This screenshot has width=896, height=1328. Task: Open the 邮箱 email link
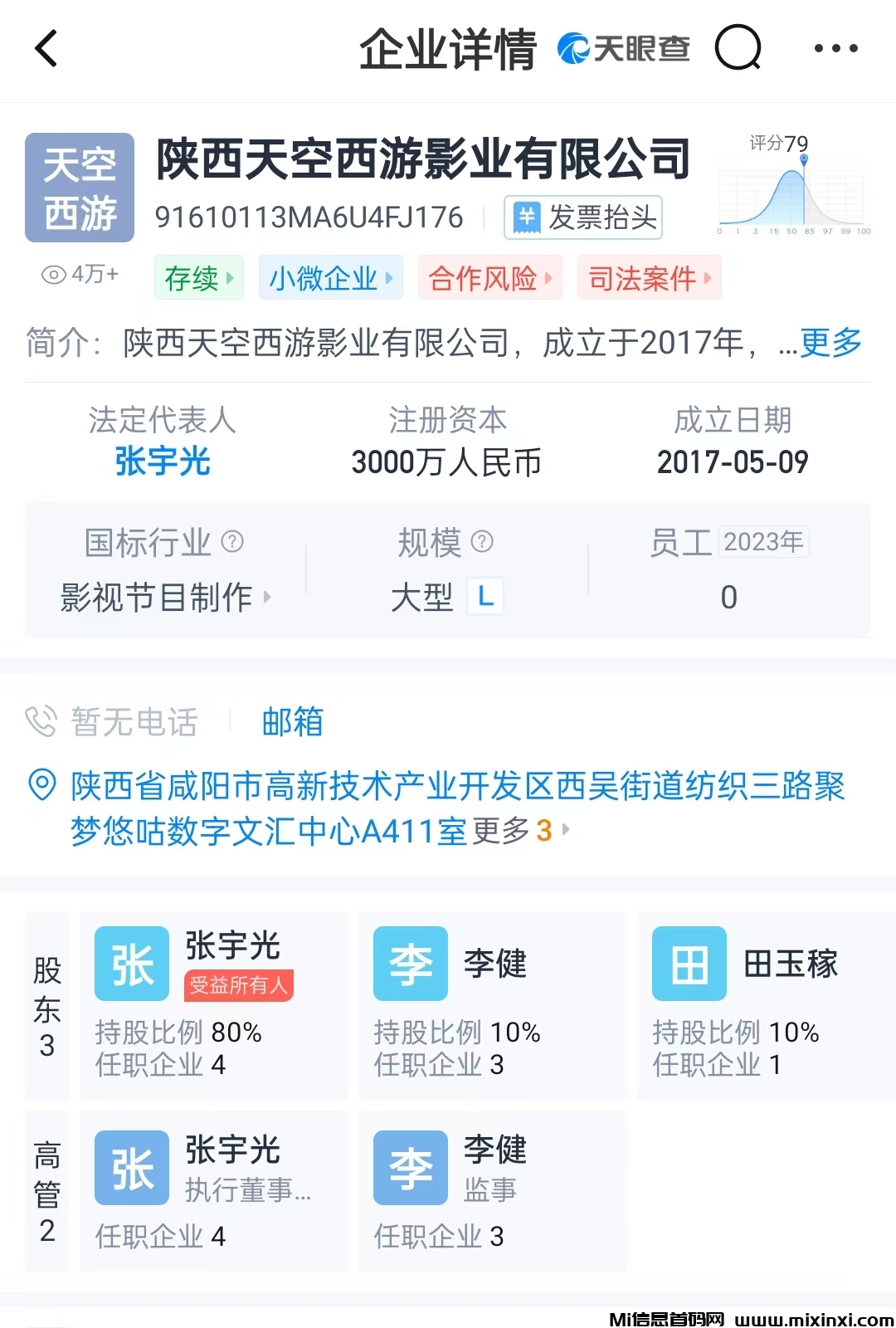point(291,722)
